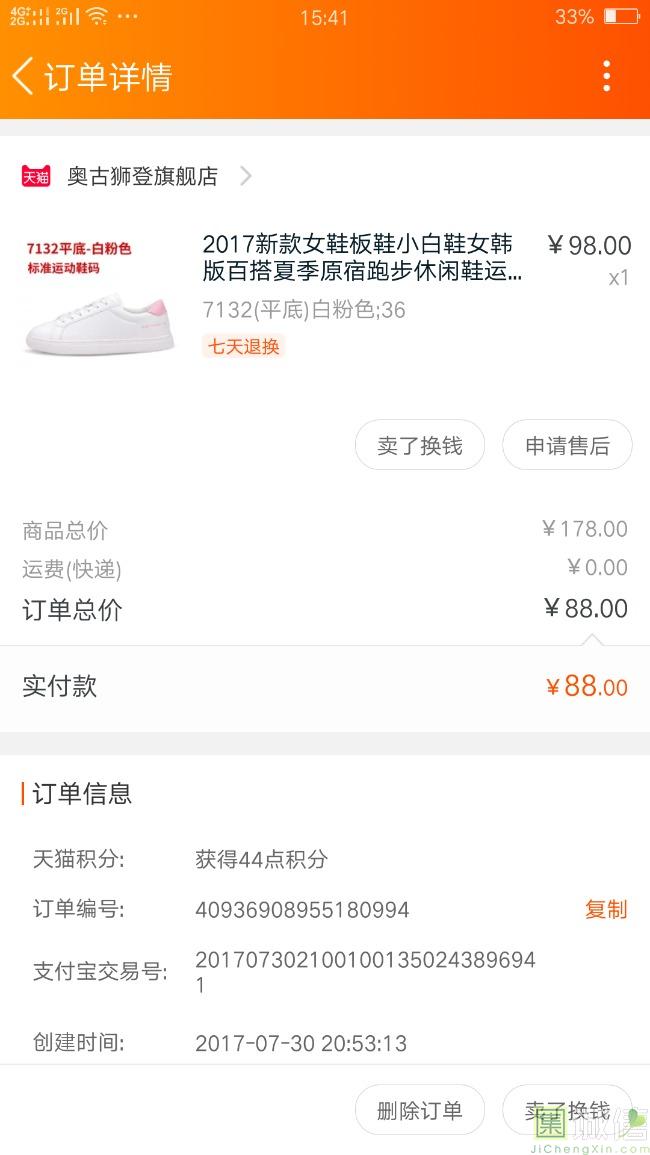Tap 卖了换钱 below the shoe item
Screen dimensions: 650x1155
pos(420,446)
